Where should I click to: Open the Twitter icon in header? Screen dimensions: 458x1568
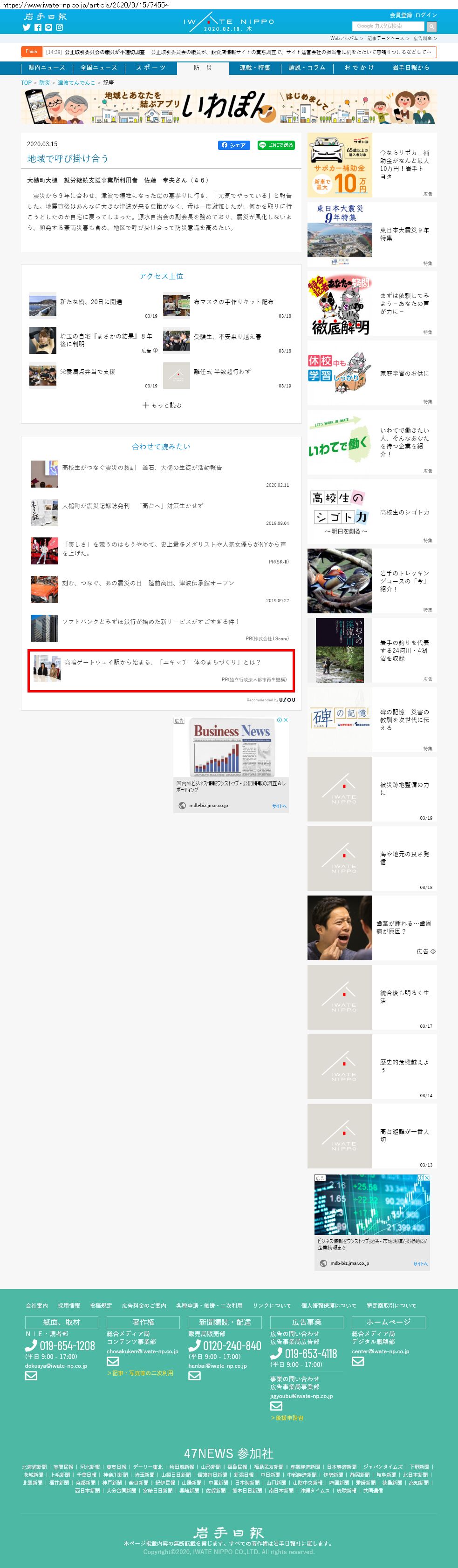(26, 27)
